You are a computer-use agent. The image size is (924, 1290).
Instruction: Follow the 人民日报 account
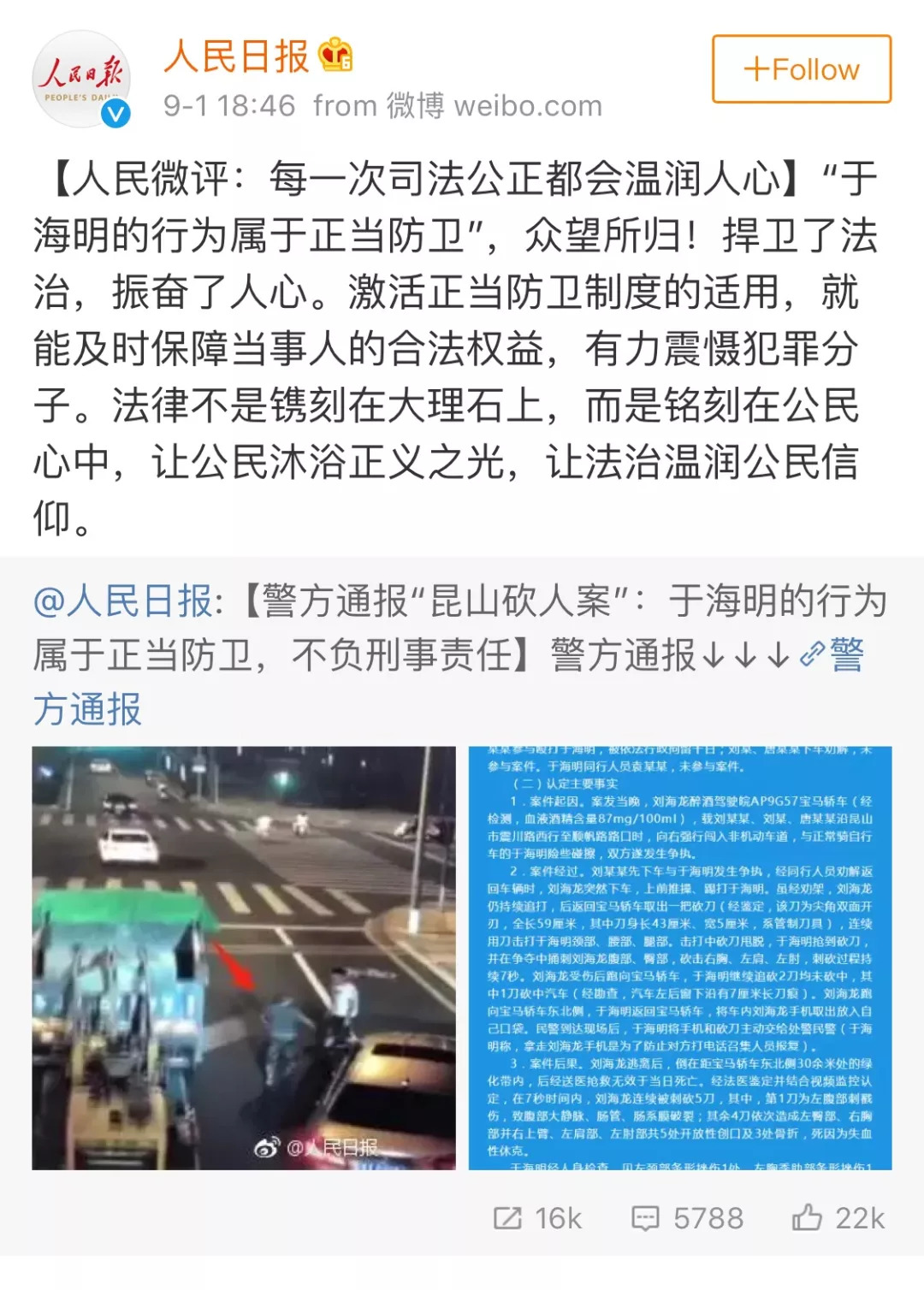point(801,69)
